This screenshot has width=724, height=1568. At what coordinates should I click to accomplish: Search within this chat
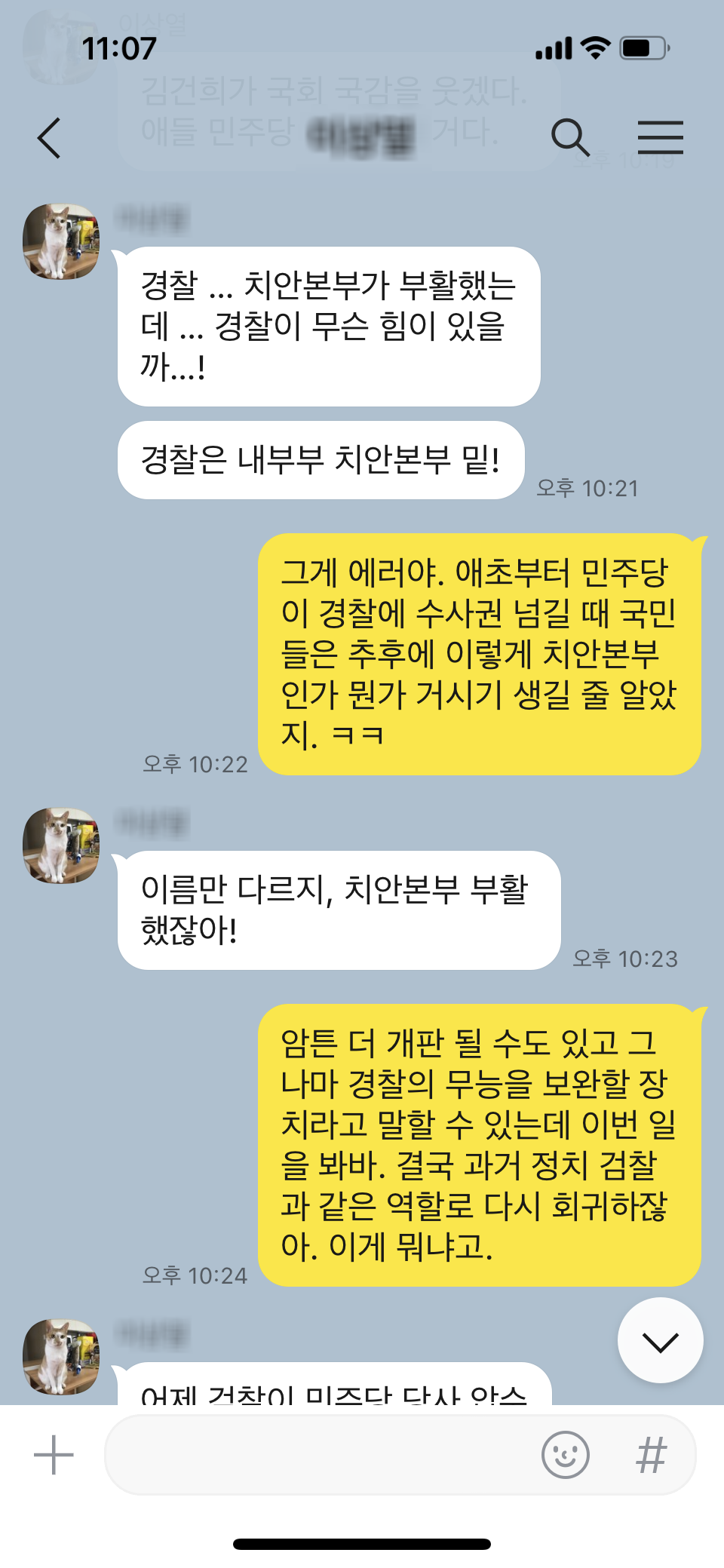[x=570, y=138]
